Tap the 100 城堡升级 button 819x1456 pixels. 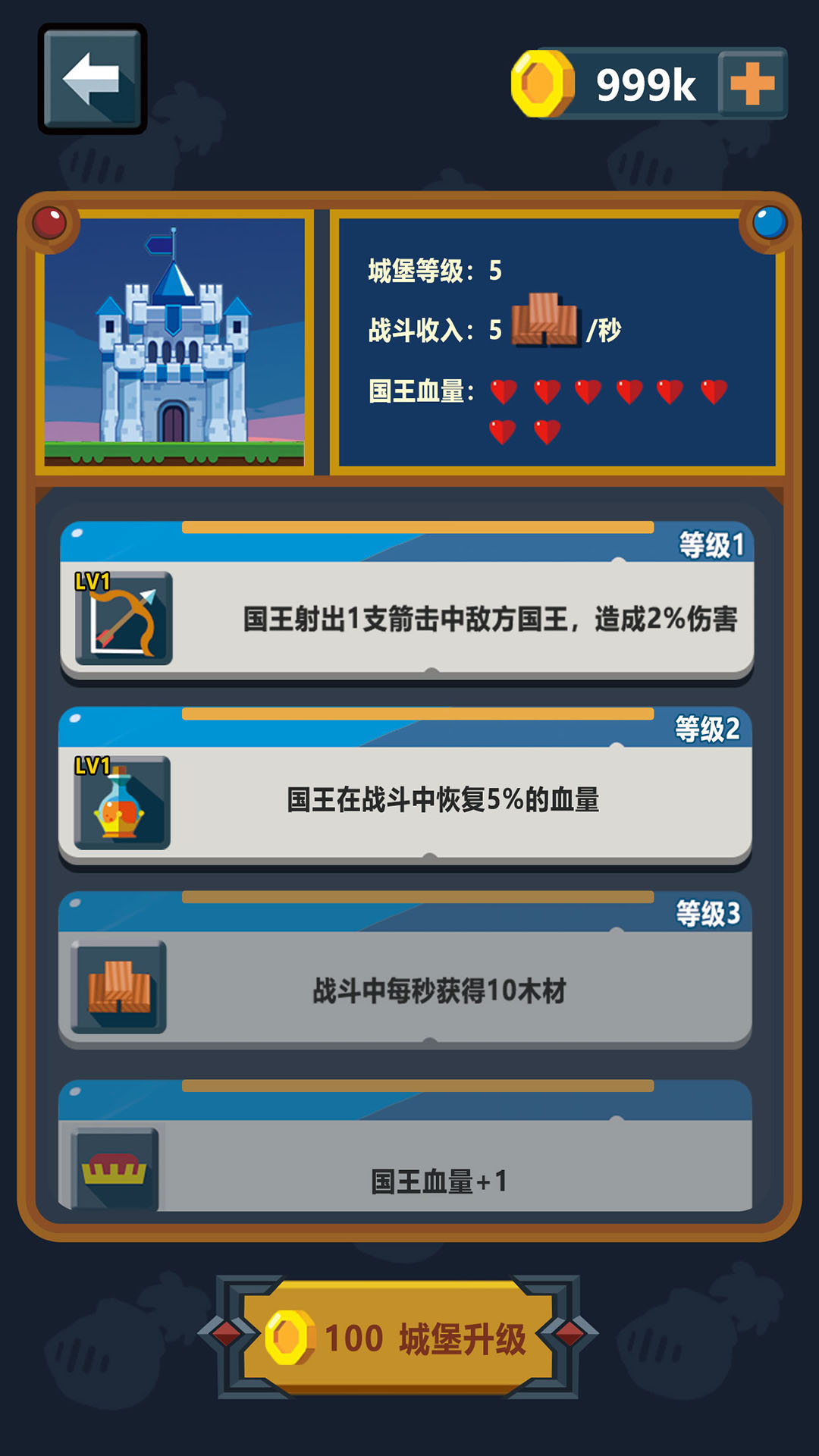click(399, 1338)
